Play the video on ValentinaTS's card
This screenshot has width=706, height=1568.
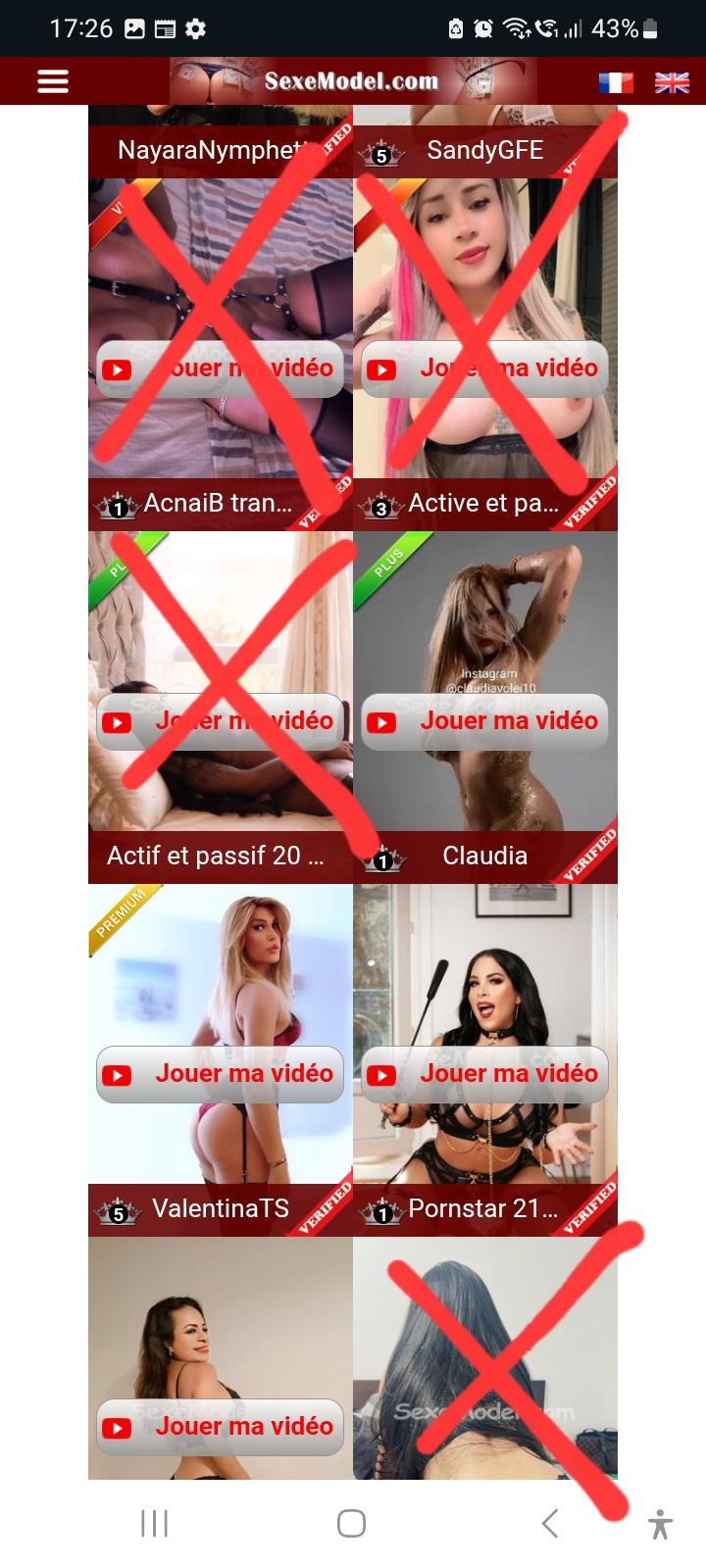221,1075
